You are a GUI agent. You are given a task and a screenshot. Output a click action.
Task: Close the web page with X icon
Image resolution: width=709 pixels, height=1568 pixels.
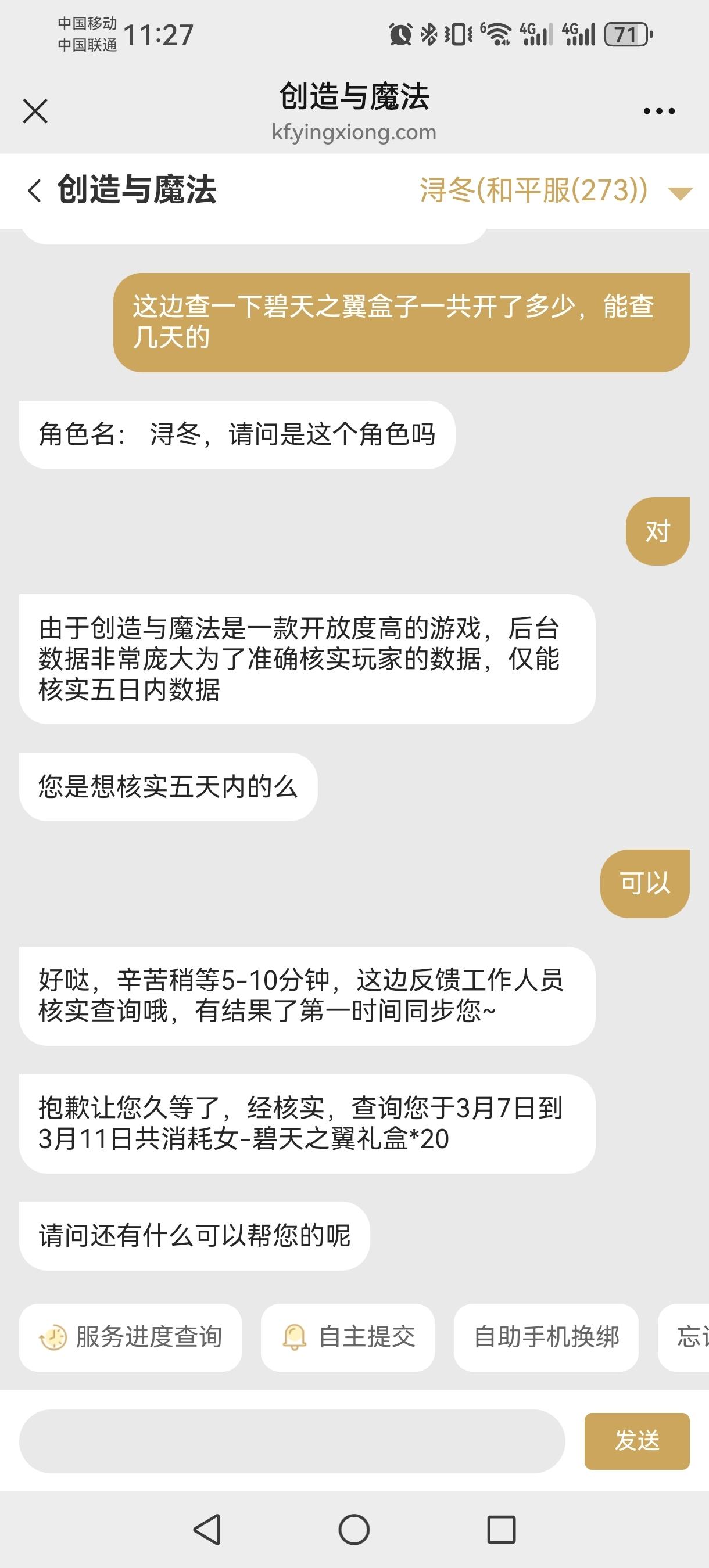pyautogui.click(x=35, y=111)
